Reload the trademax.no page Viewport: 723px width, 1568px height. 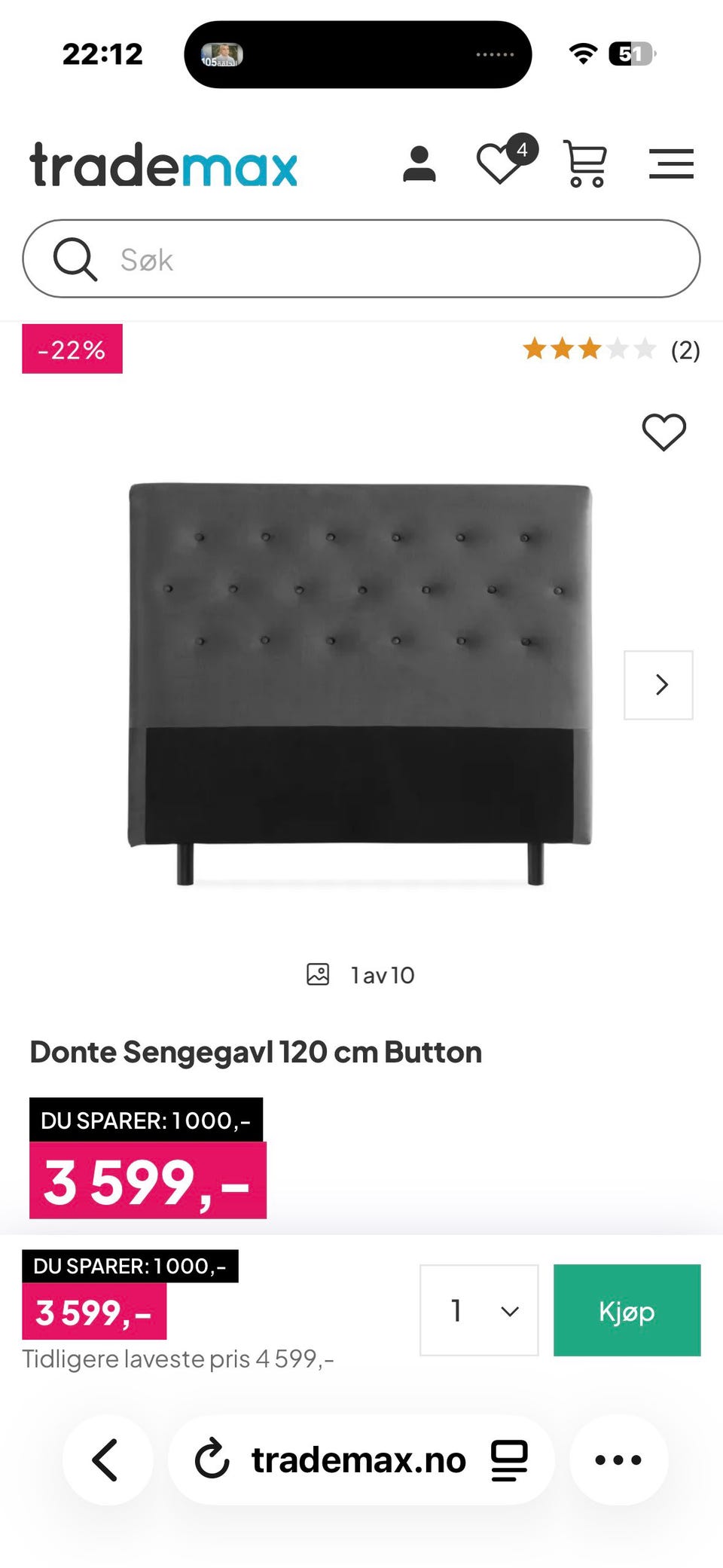click(212, 1459)
